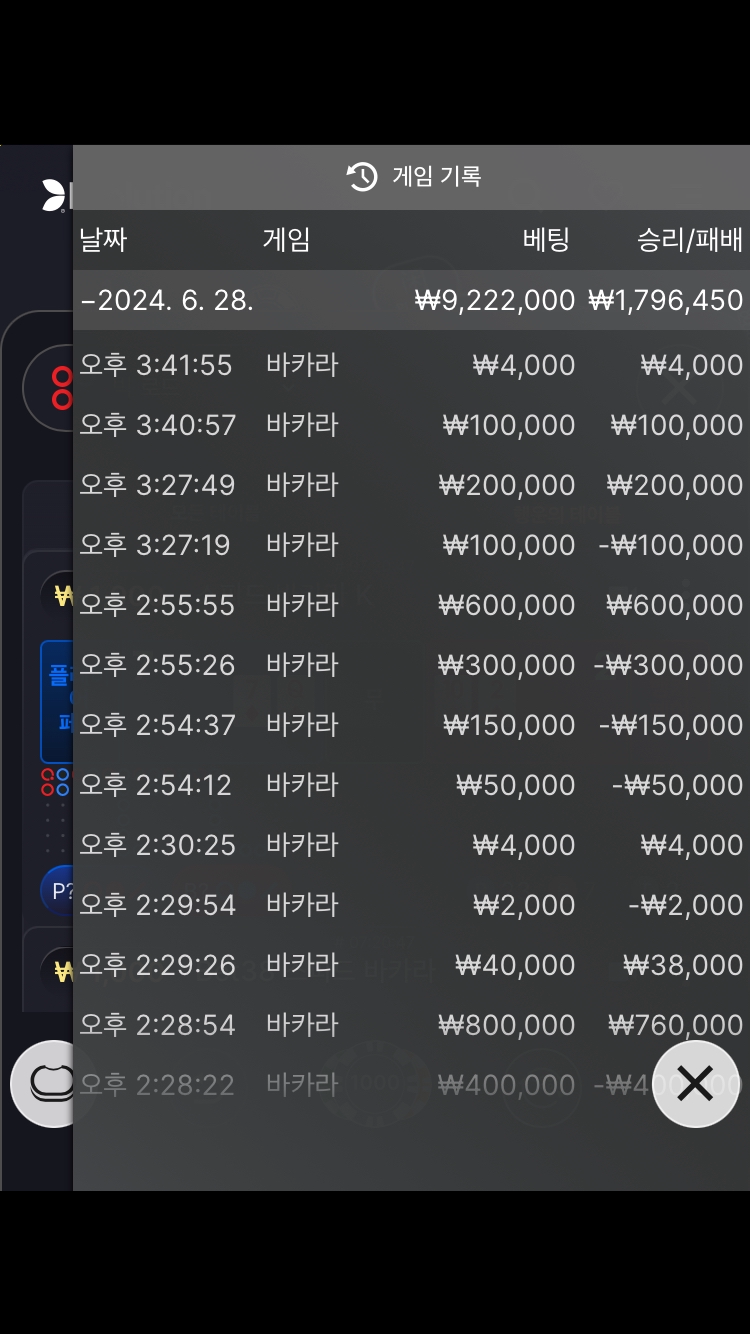Open the 오후 3:27:49 바카라 entry
Screen dimensions: 750x1334
pyautogui.click(x=411, y=485)
